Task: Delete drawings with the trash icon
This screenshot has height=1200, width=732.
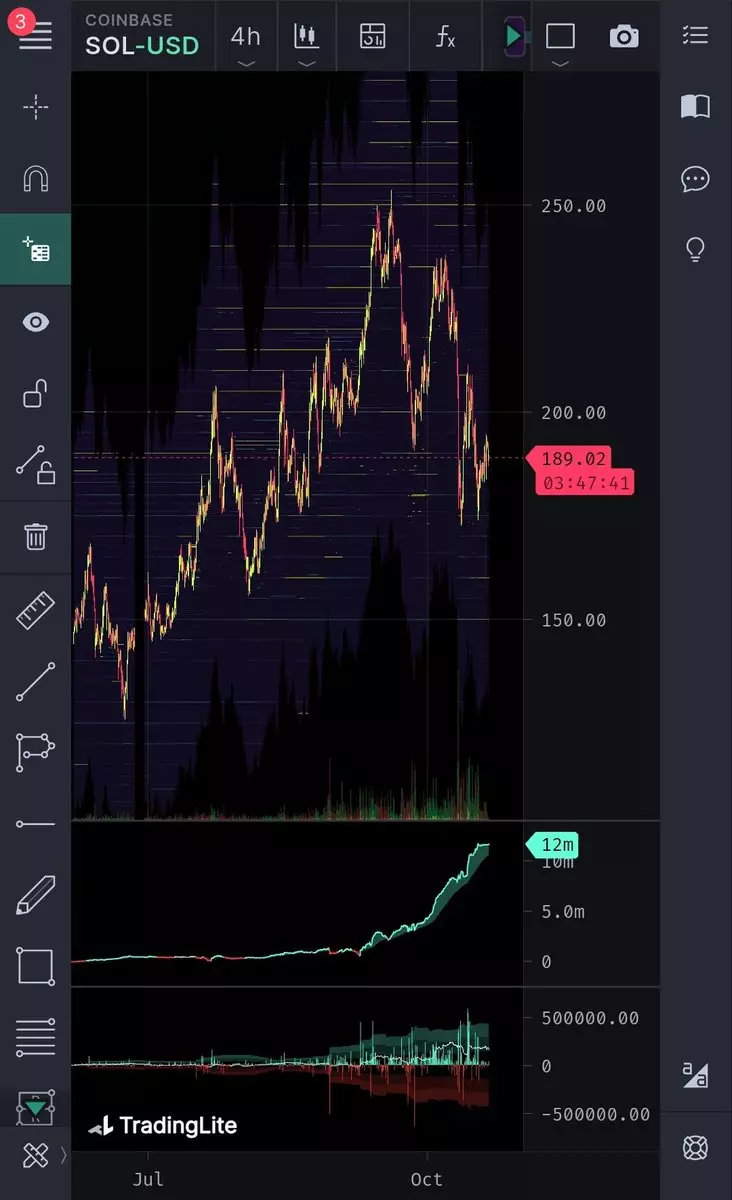Action: click(x=35, y=537)
